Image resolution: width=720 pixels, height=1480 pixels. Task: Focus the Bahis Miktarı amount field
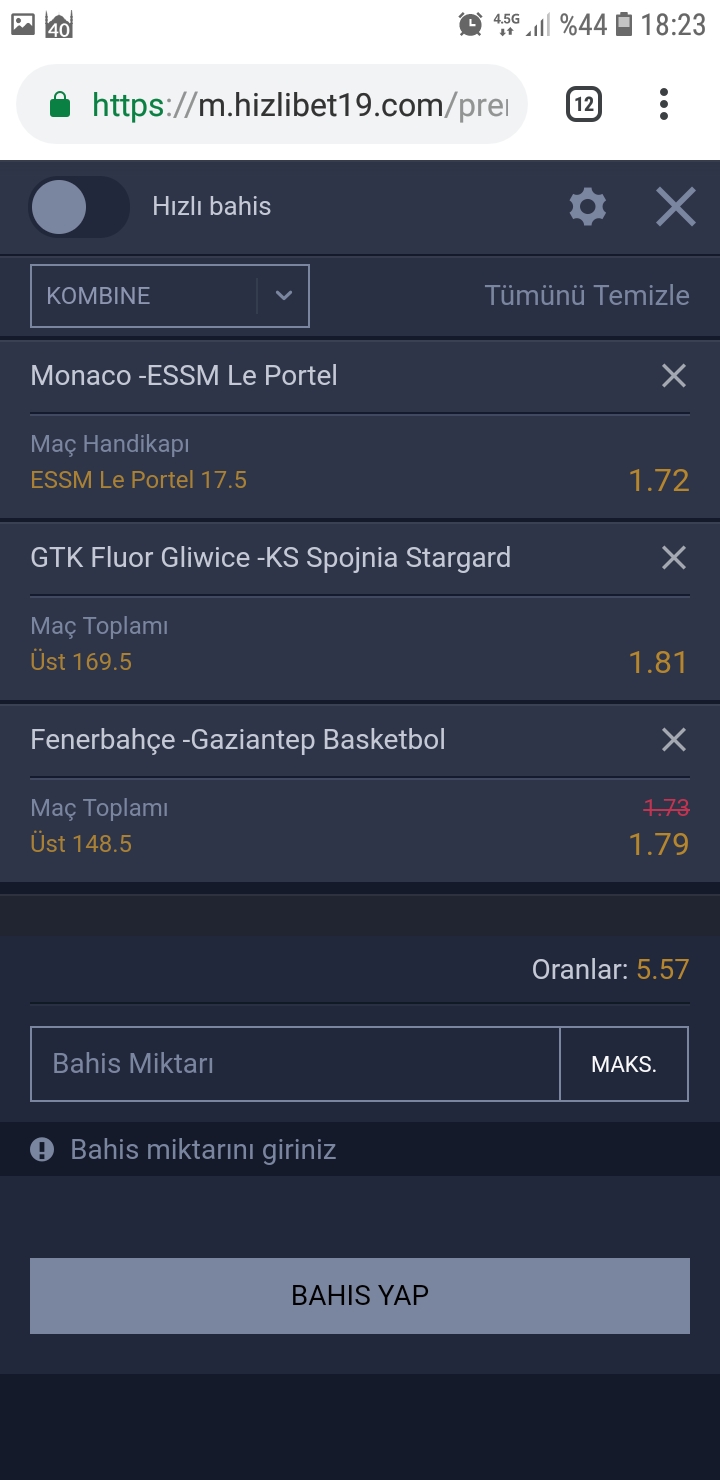pos(295,1064)
